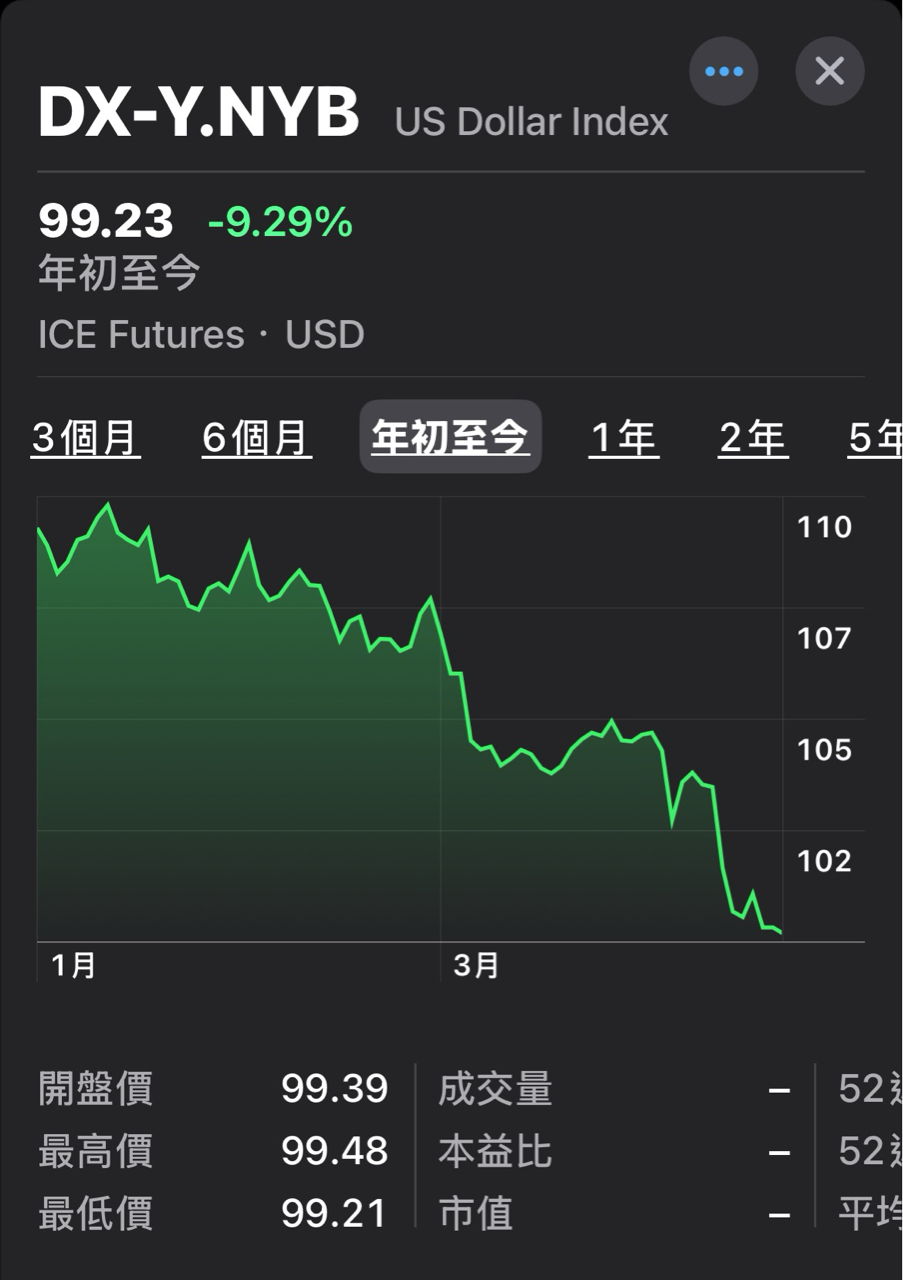Change chart period to 2年

pos(753,438)
